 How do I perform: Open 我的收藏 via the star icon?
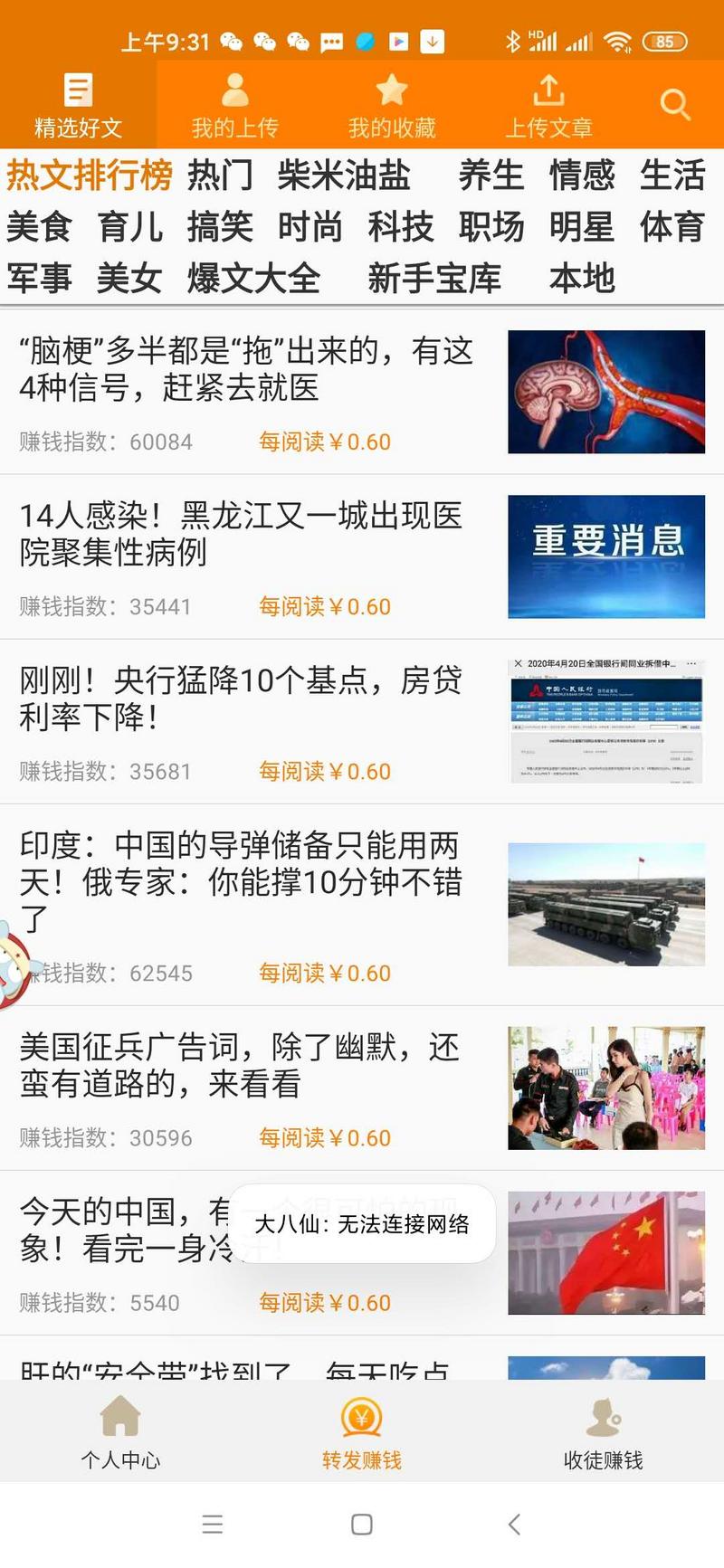point(389,89)
